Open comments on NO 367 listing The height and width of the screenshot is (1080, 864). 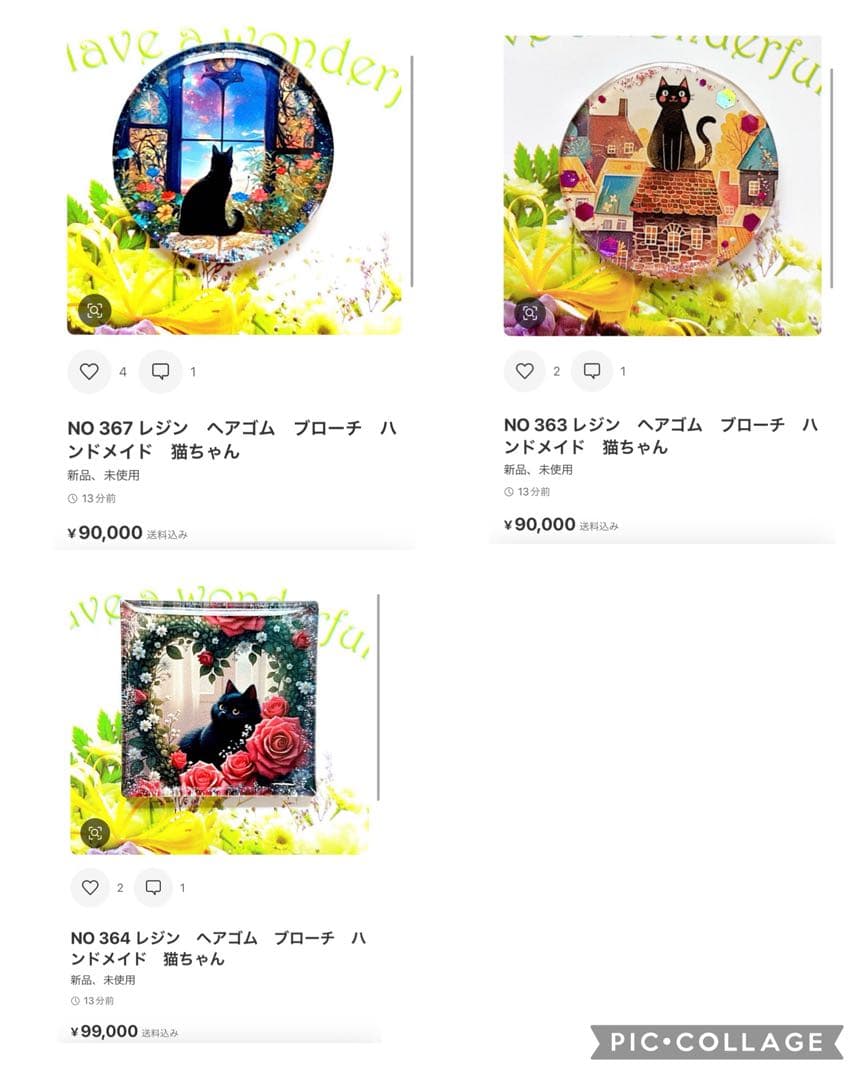[160, 371]
